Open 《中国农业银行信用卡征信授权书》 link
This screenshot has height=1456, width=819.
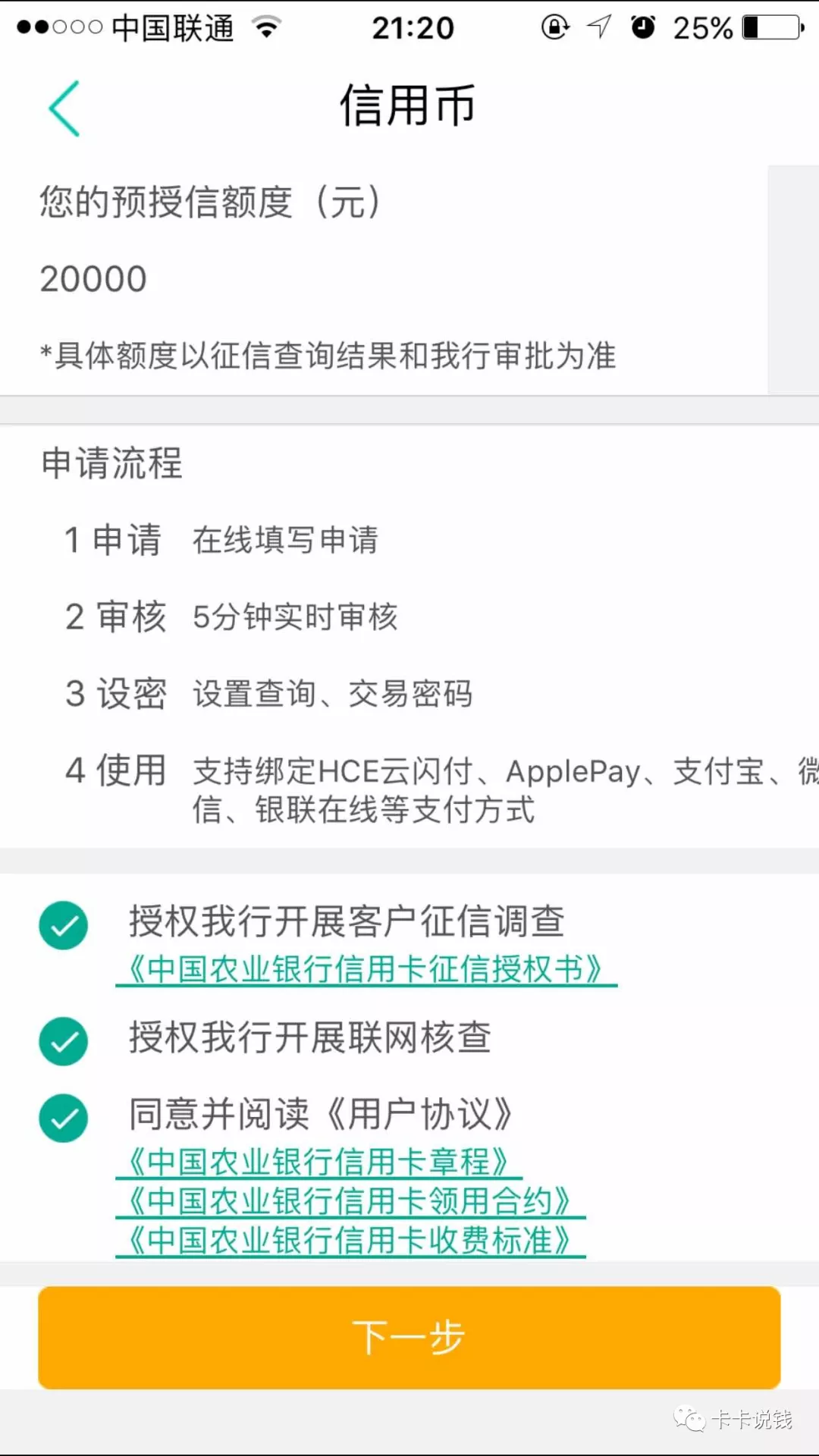(x=366, y=969)
